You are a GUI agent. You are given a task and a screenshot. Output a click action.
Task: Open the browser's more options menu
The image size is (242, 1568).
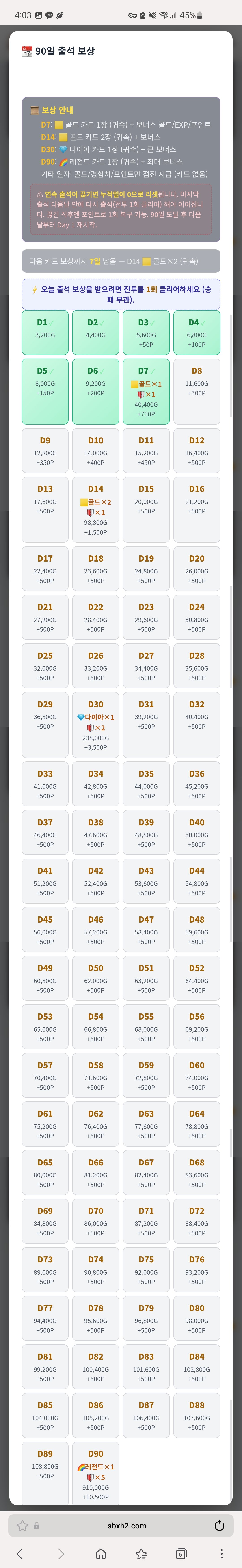[x=222, y=1553]
